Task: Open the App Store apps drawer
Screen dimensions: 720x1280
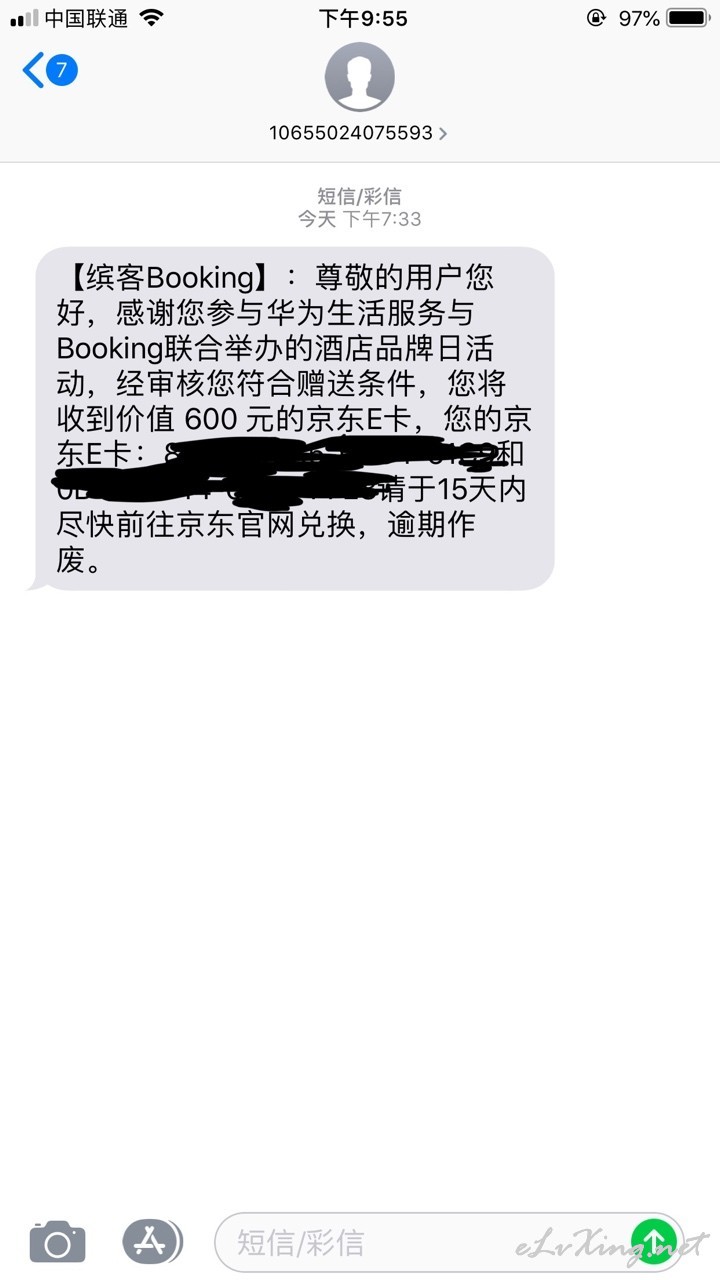Action: [152, 1242]
